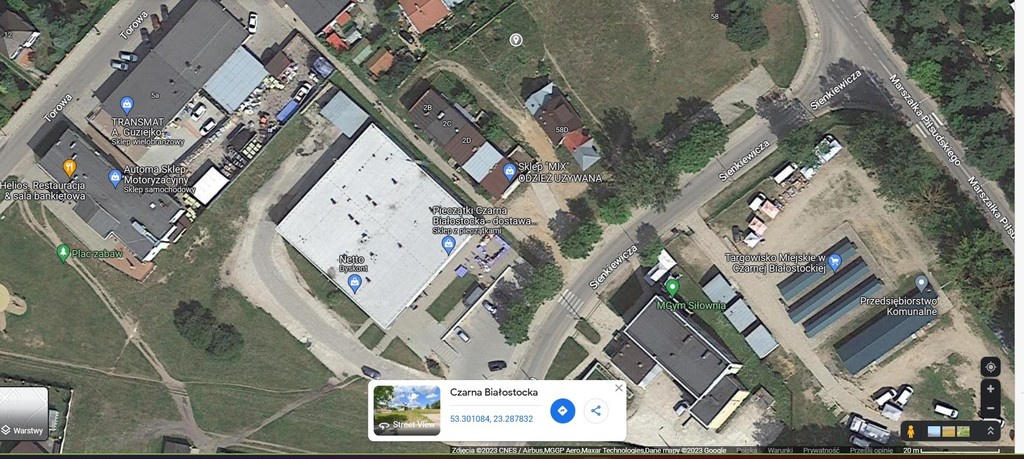Close the Czarna Białostocka info card
Viewport: 1024px width, 459px height.
coord(618,388)
